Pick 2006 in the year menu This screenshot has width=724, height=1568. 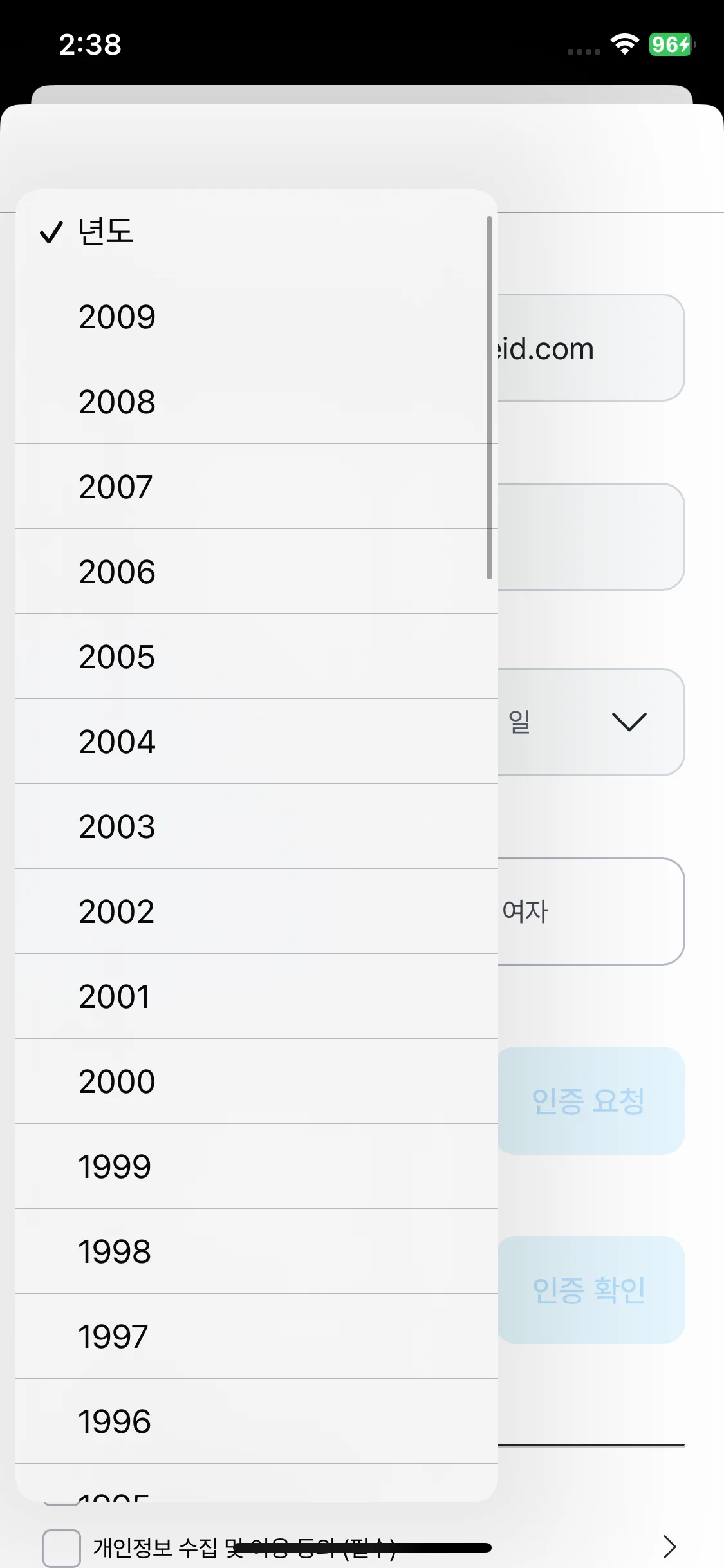(256, 572)
